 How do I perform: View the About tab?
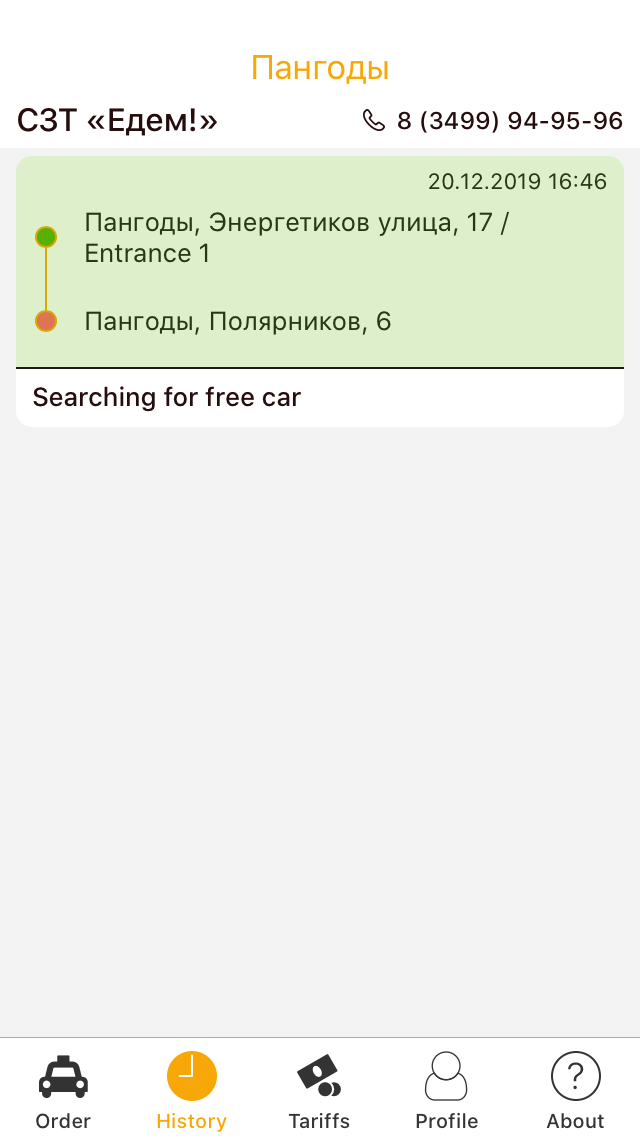click(x=575, y=1090)
